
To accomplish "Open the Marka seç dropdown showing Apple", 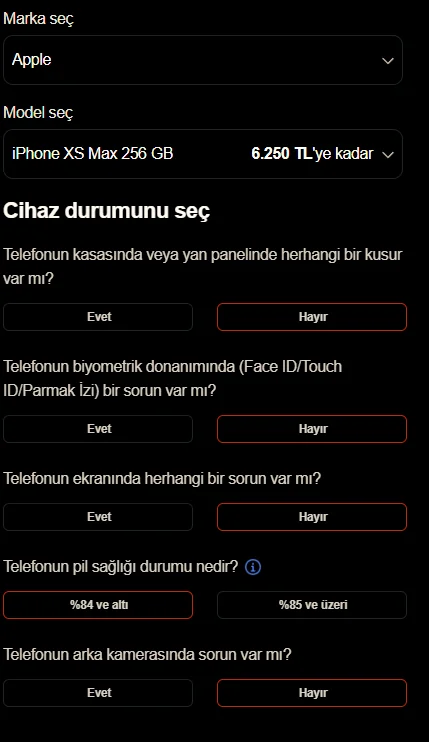I will (203, 60).
